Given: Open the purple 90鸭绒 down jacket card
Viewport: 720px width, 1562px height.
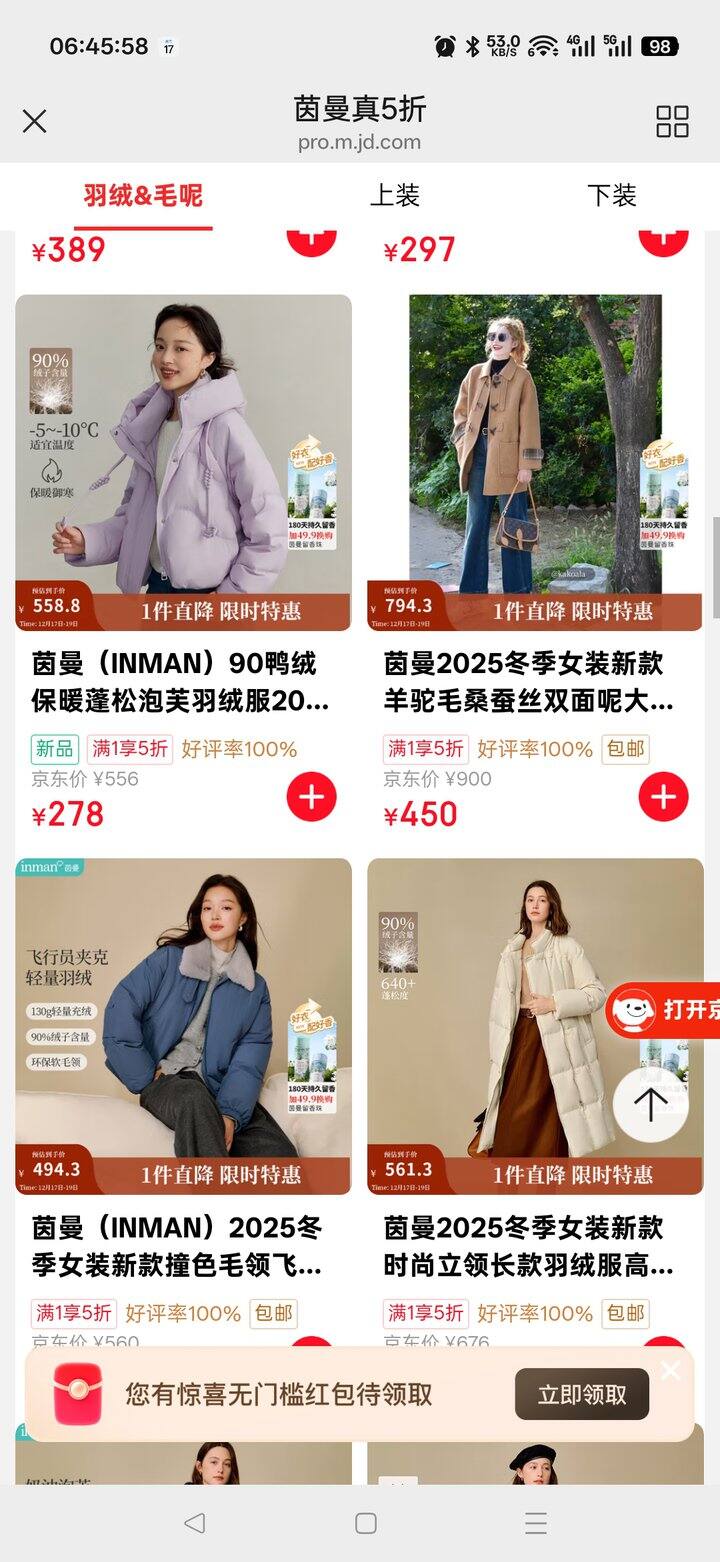Looking at the screenshot, I should point(183,462).
